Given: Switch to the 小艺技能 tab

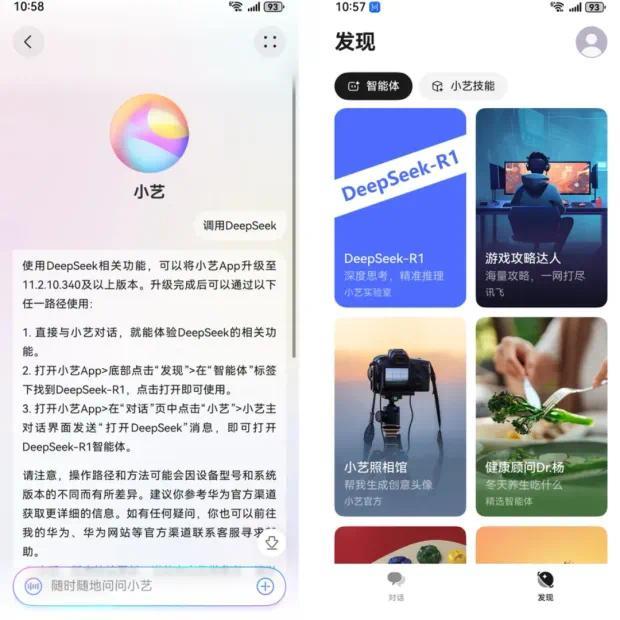Looking at the screenshot, I should 463,86.
